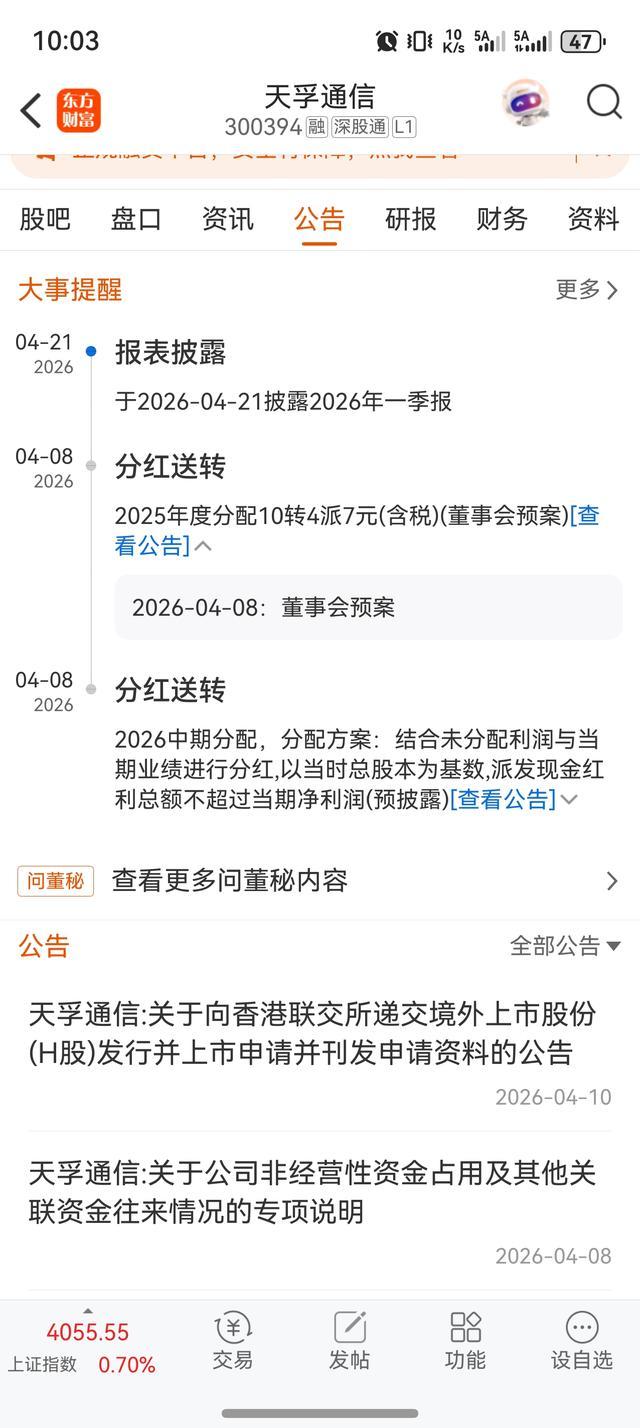640x1428 pixels.
Task: Switch to the 盘口 tab
Action: [136, 219]
